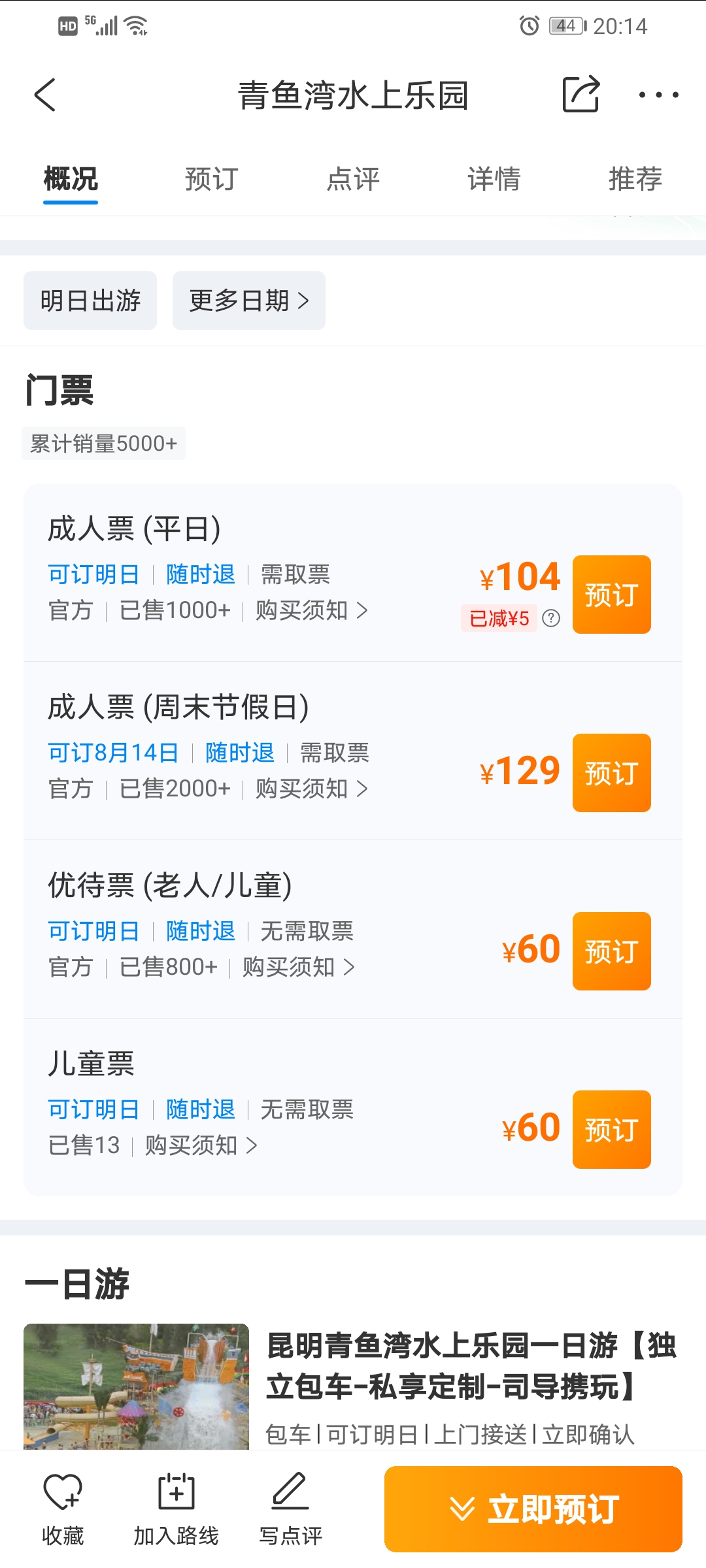Viewport: 706px width, 1568px height.
Task: Open the three-dot overflow menu
Action: point(658,95)
